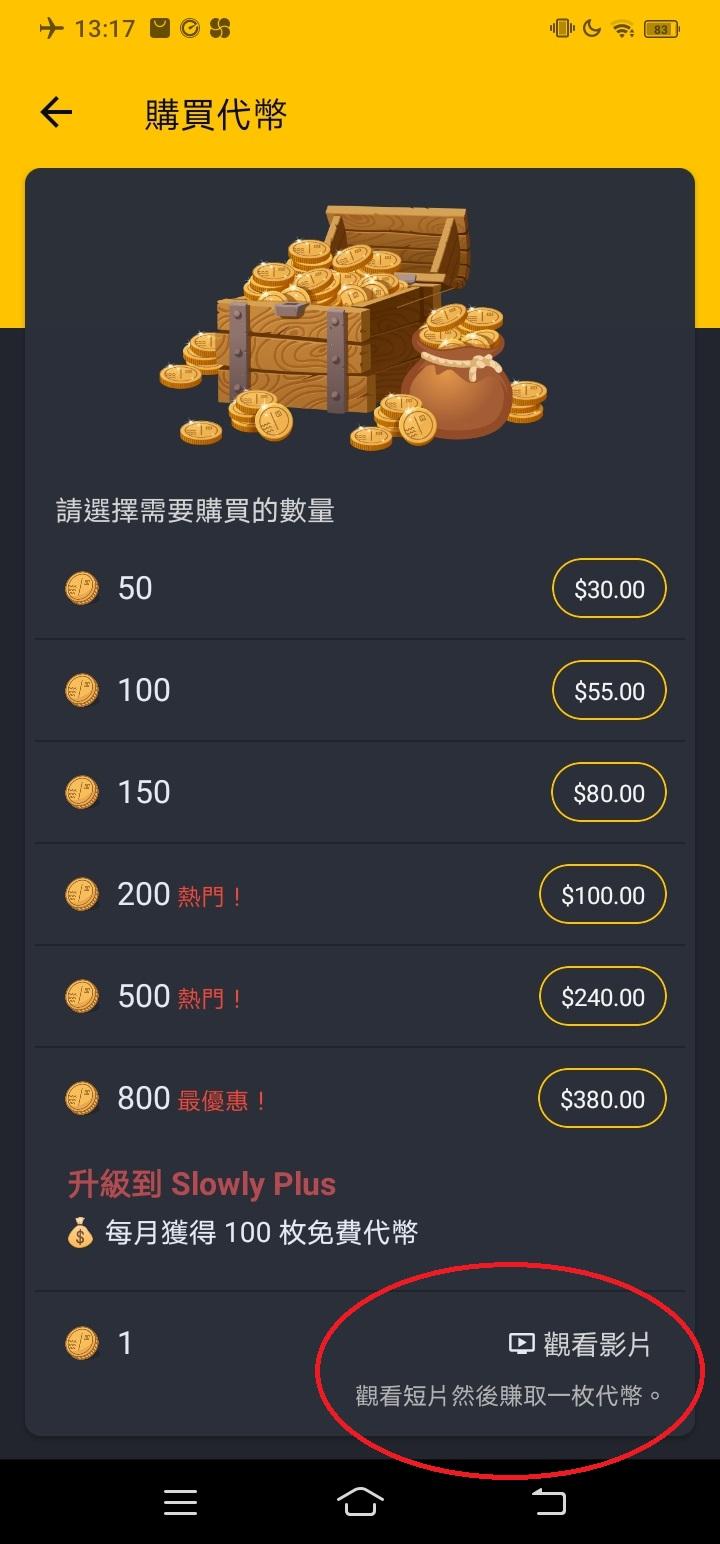Buy 100 coins for $55.00

point(609,691)
